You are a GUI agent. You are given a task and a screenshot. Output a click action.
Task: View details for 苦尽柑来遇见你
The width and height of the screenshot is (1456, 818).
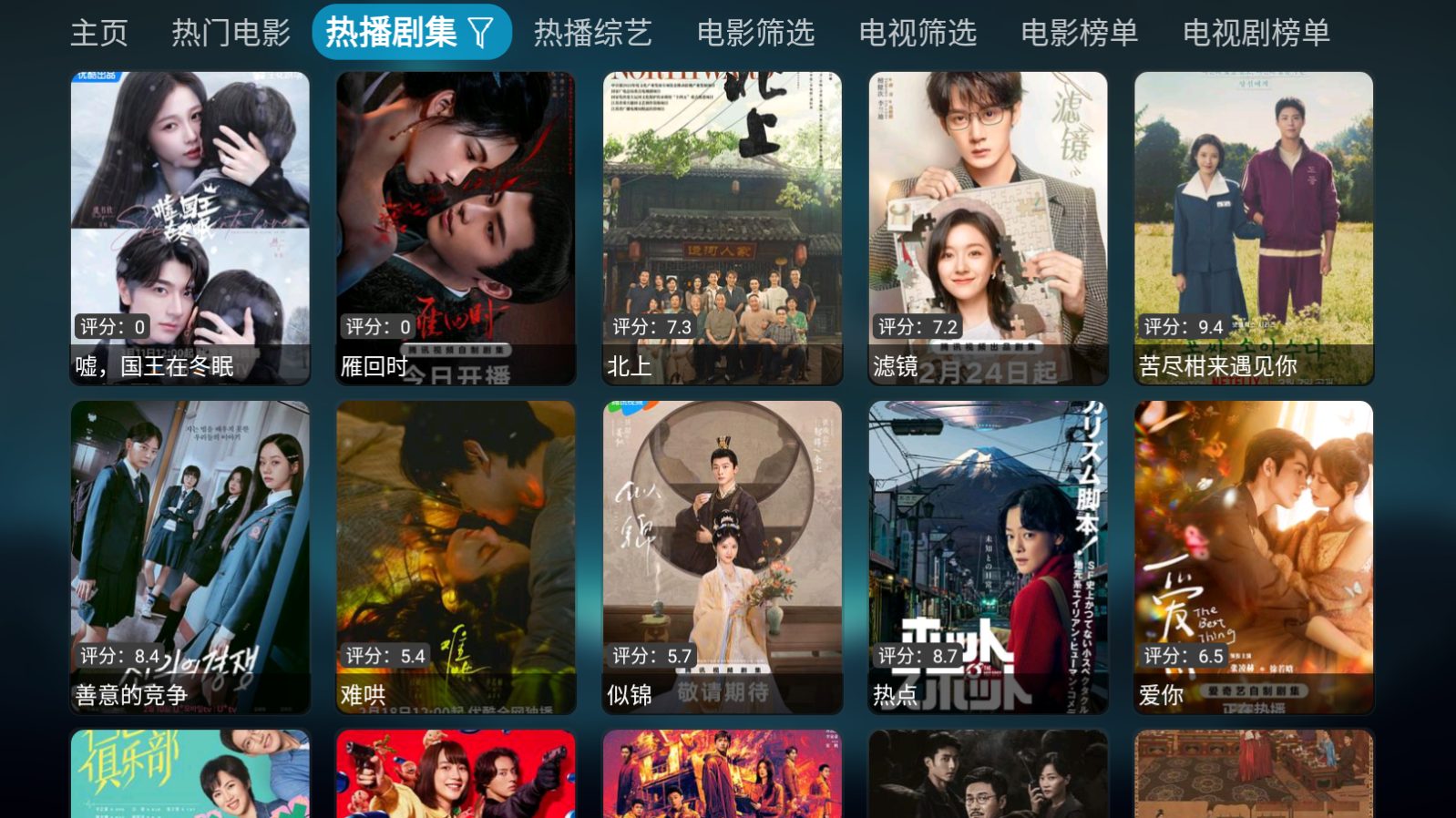pos(1254,228)
